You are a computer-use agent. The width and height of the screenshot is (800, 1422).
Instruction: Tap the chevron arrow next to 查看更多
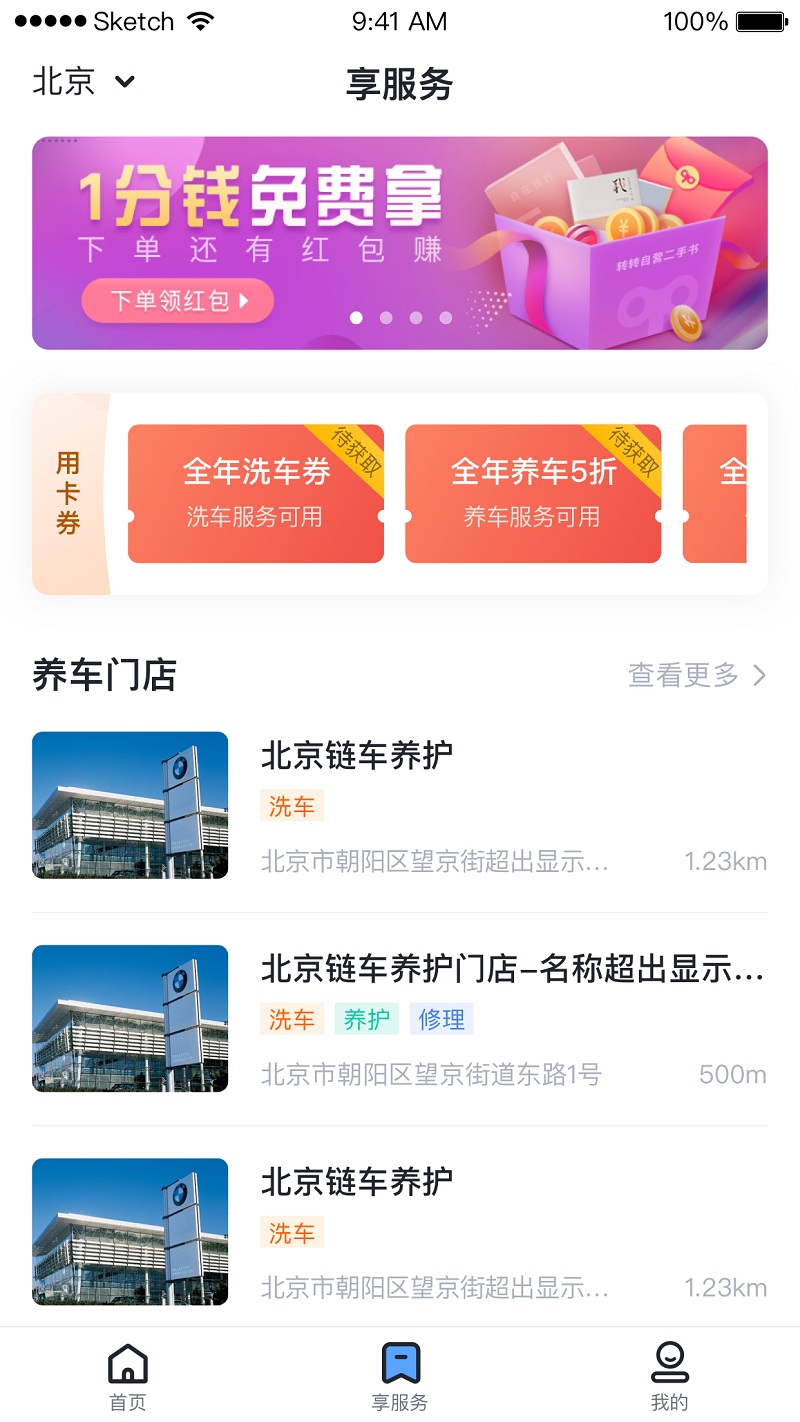click(758, 675)
